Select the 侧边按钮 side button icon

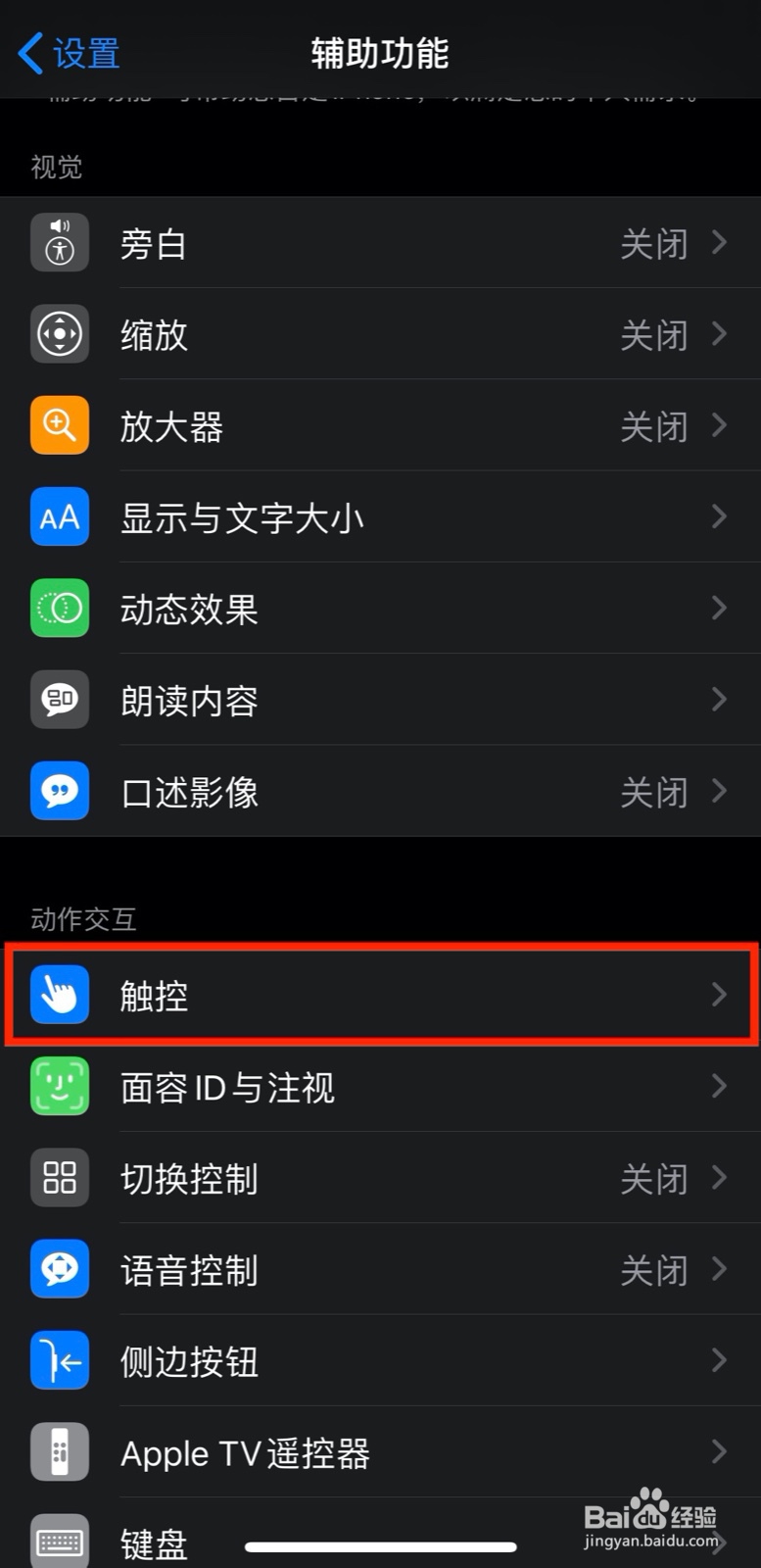point(59,1360)
